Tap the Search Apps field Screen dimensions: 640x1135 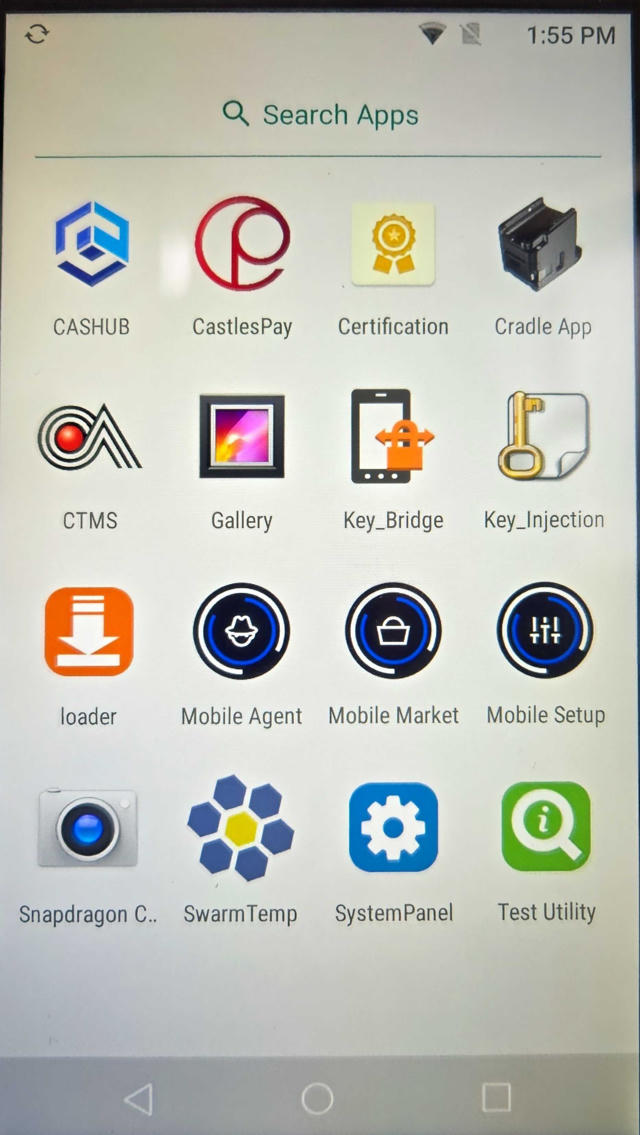coord(320,115)
